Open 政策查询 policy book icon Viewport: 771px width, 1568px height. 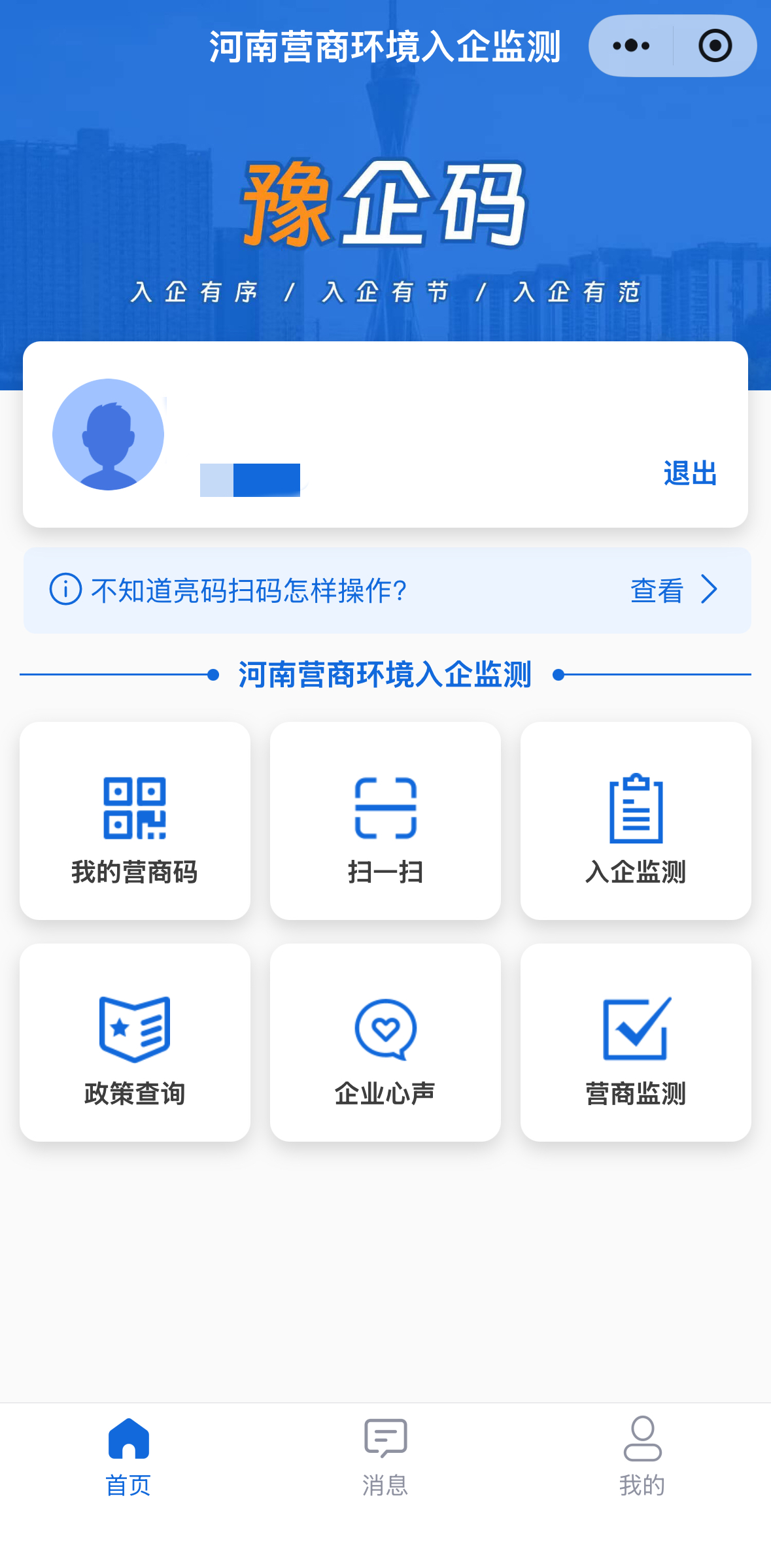click(134, 1031)
